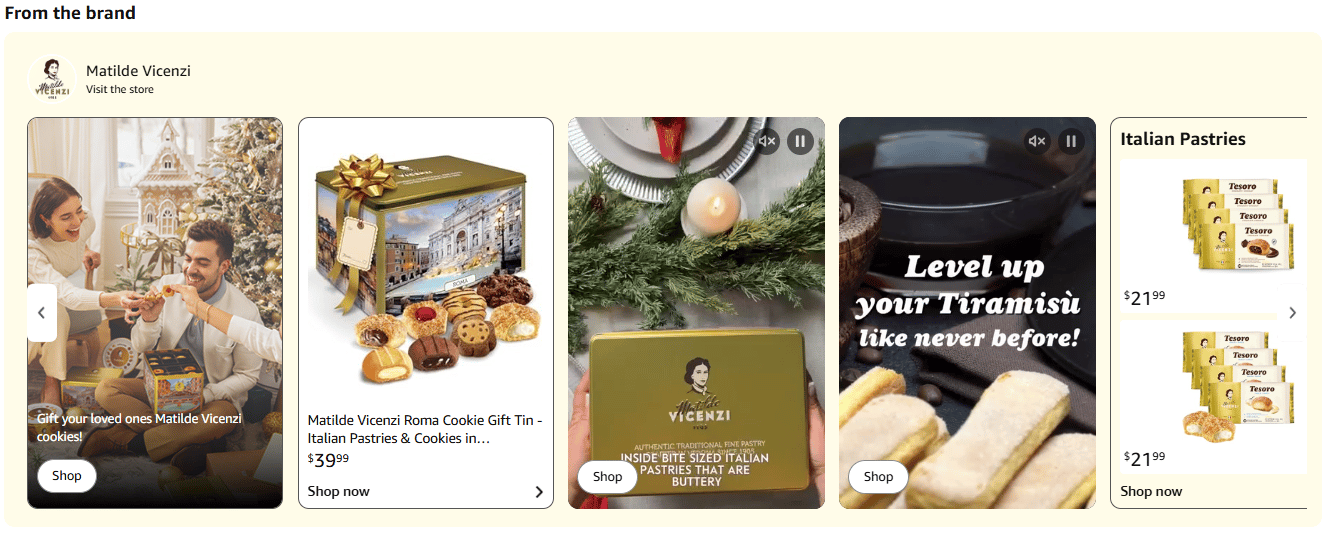Tap Shop now under Roma Cookie Tin
Screen dimensions: 1337x535
(x=339, y=491)
